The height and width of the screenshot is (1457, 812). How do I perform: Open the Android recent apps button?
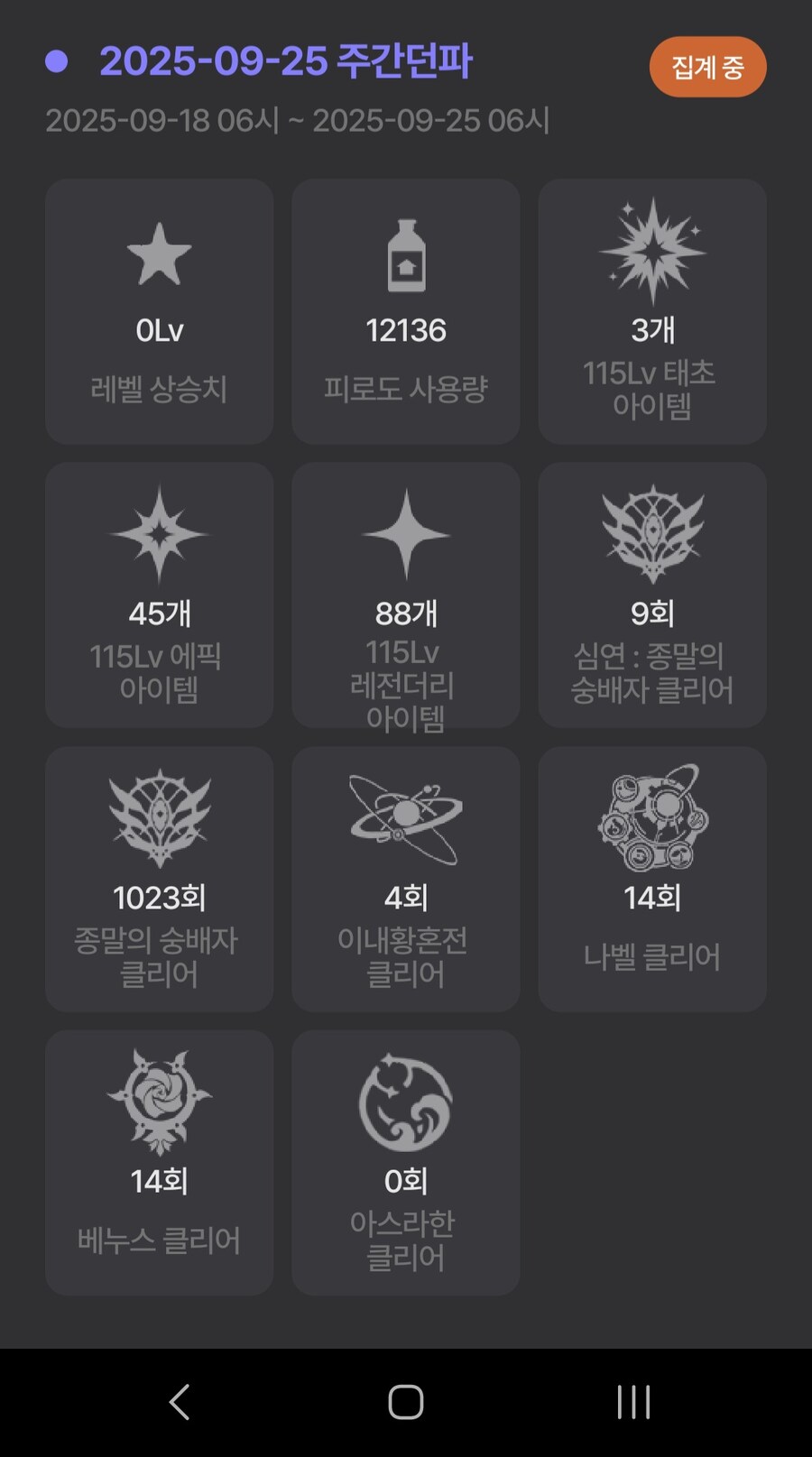pyautogui.click(x=633, y=1401)
